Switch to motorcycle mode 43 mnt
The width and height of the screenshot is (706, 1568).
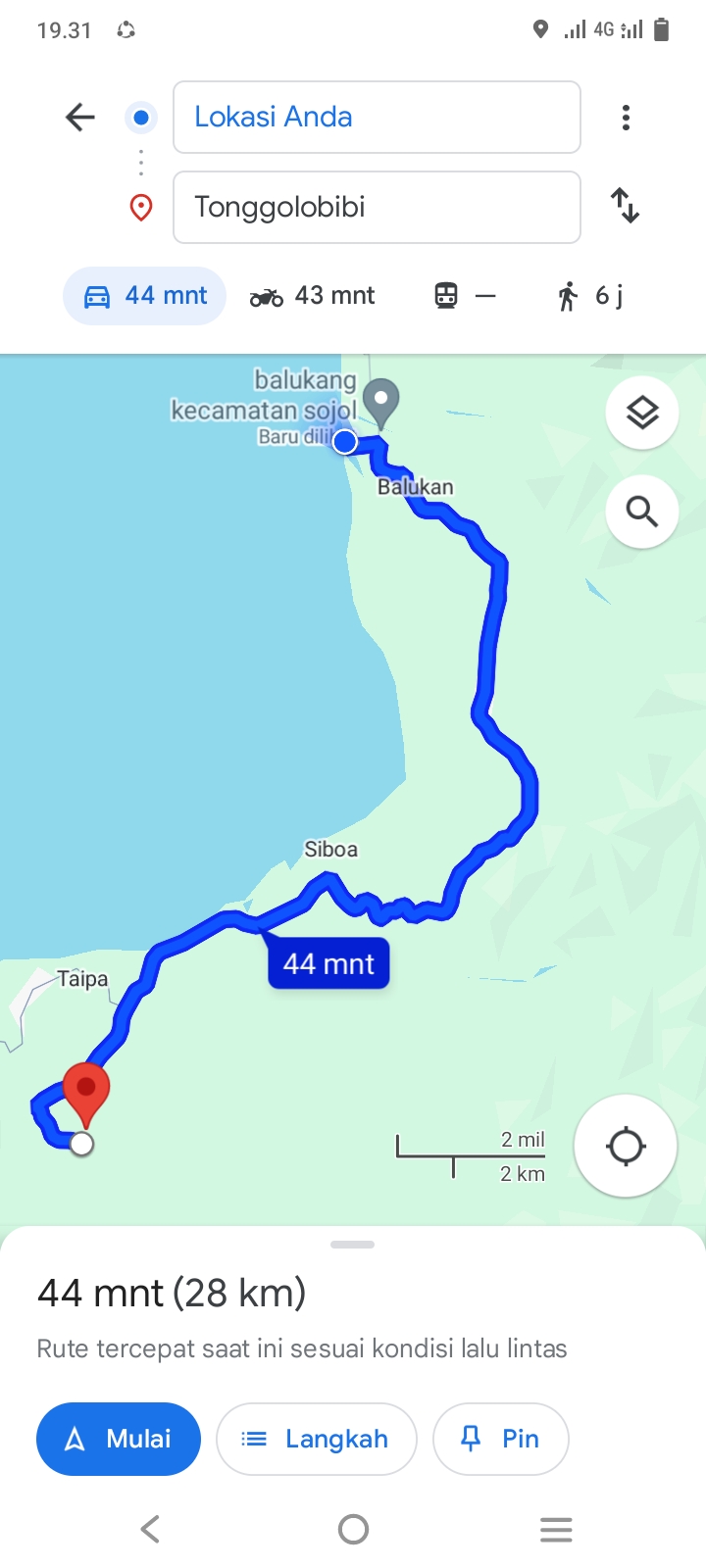(x=312, y=296)
